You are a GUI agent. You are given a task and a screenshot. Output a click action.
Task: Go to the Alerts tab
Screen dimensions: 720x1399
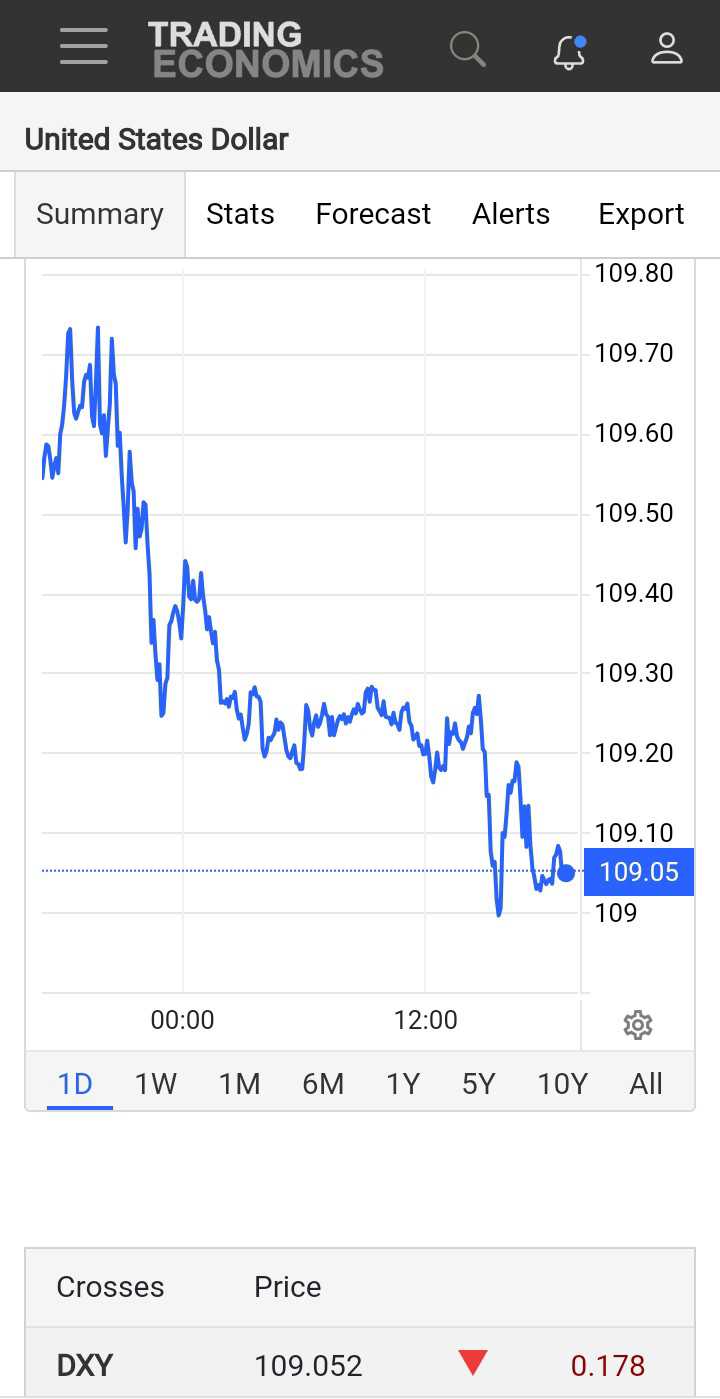pyautogui.click(x=510, y=213)
